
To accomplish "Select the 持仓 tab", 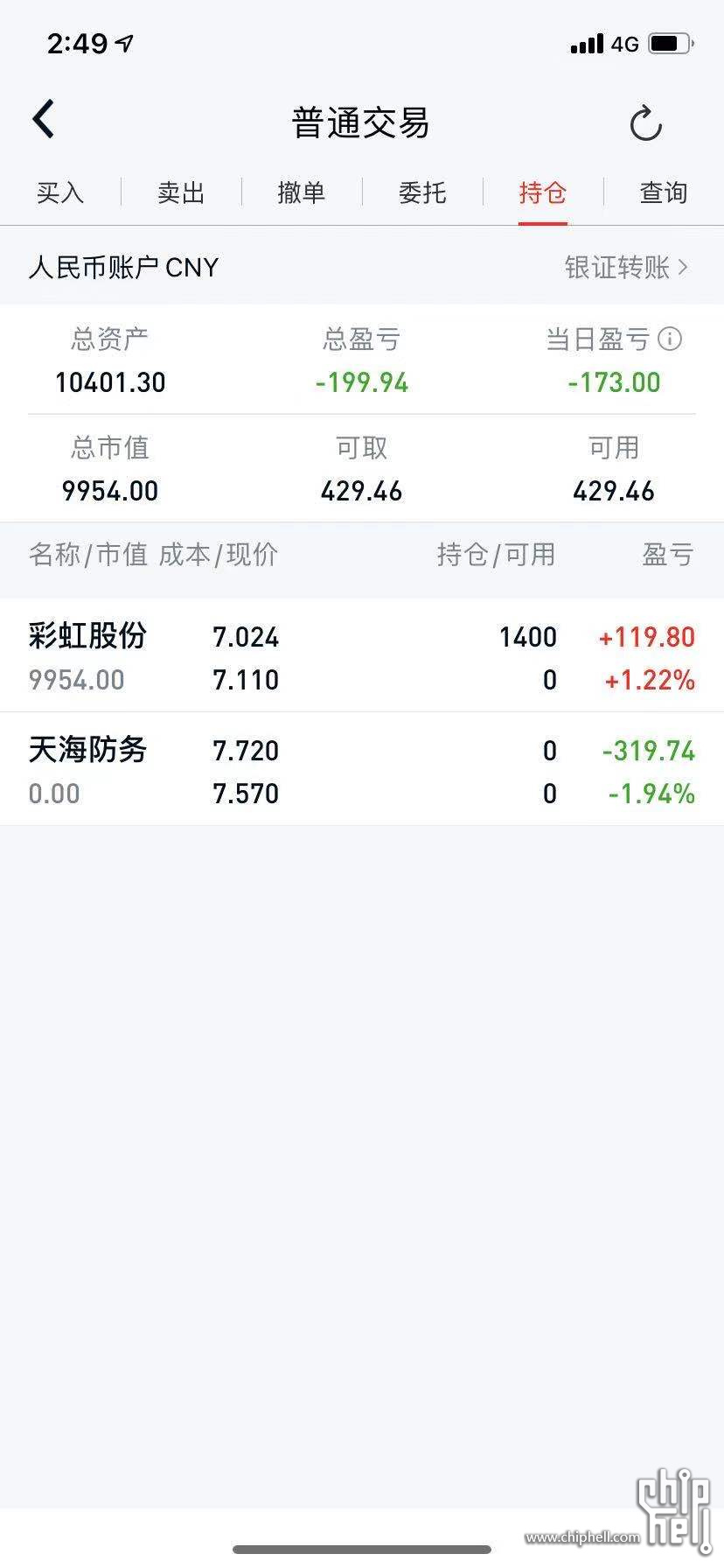I will pos(543,192).
